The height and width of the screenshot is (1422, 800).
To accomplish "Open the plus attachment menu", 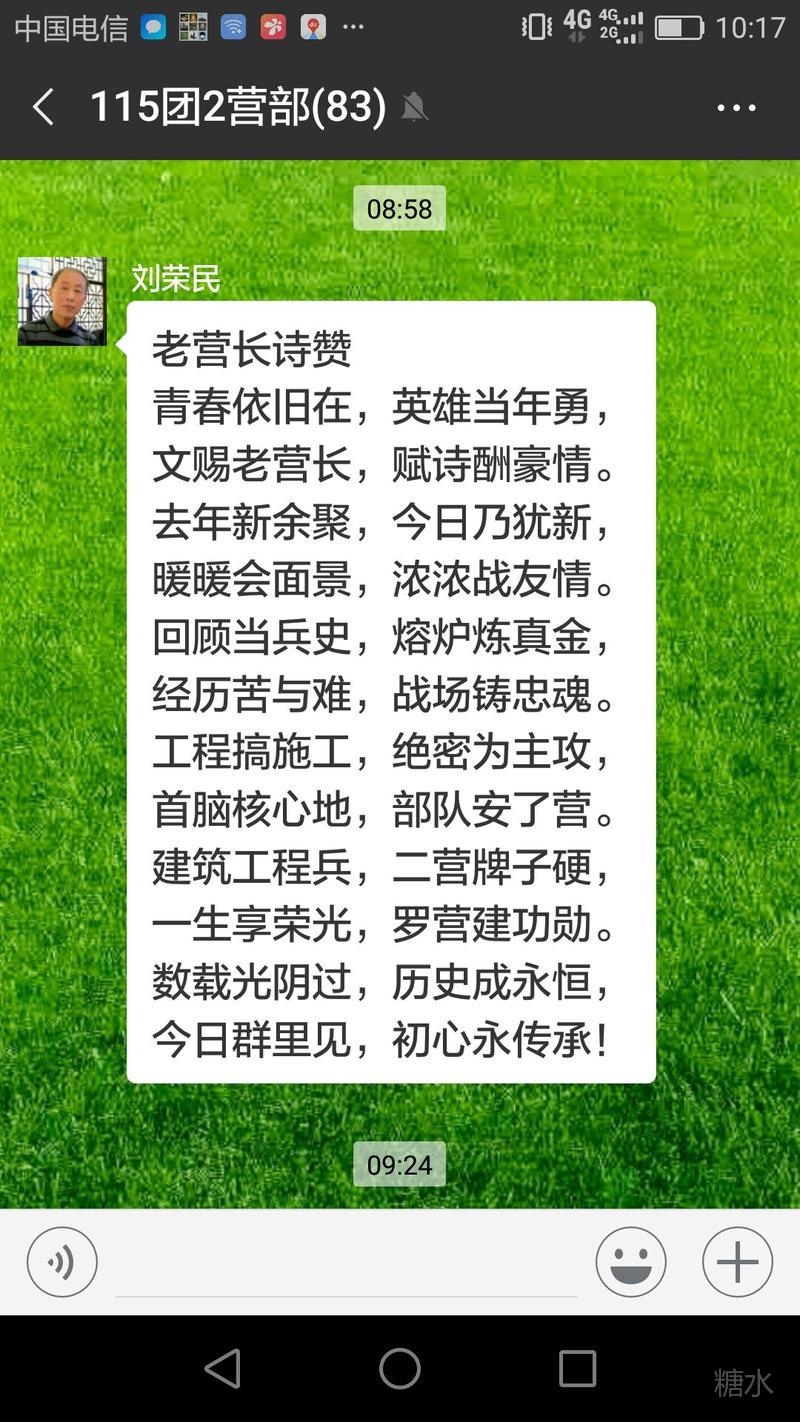I will click(x=737, y=1262).
